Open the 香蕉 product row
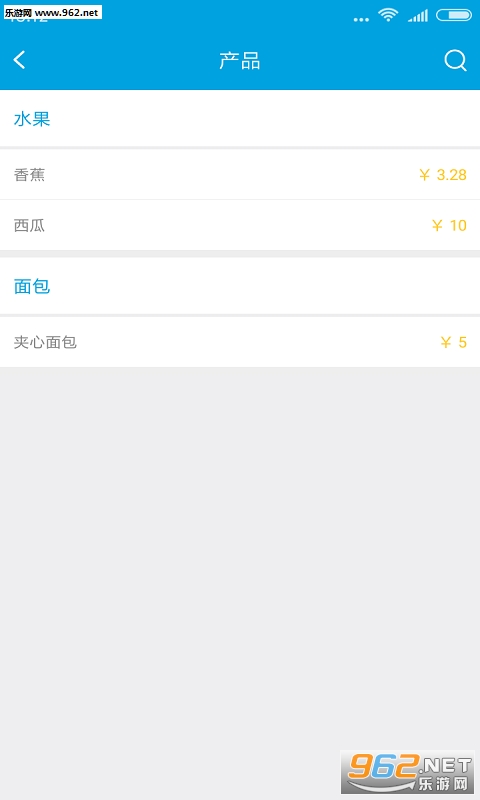Viewport: 480px width, 800px height. [240, 174]
